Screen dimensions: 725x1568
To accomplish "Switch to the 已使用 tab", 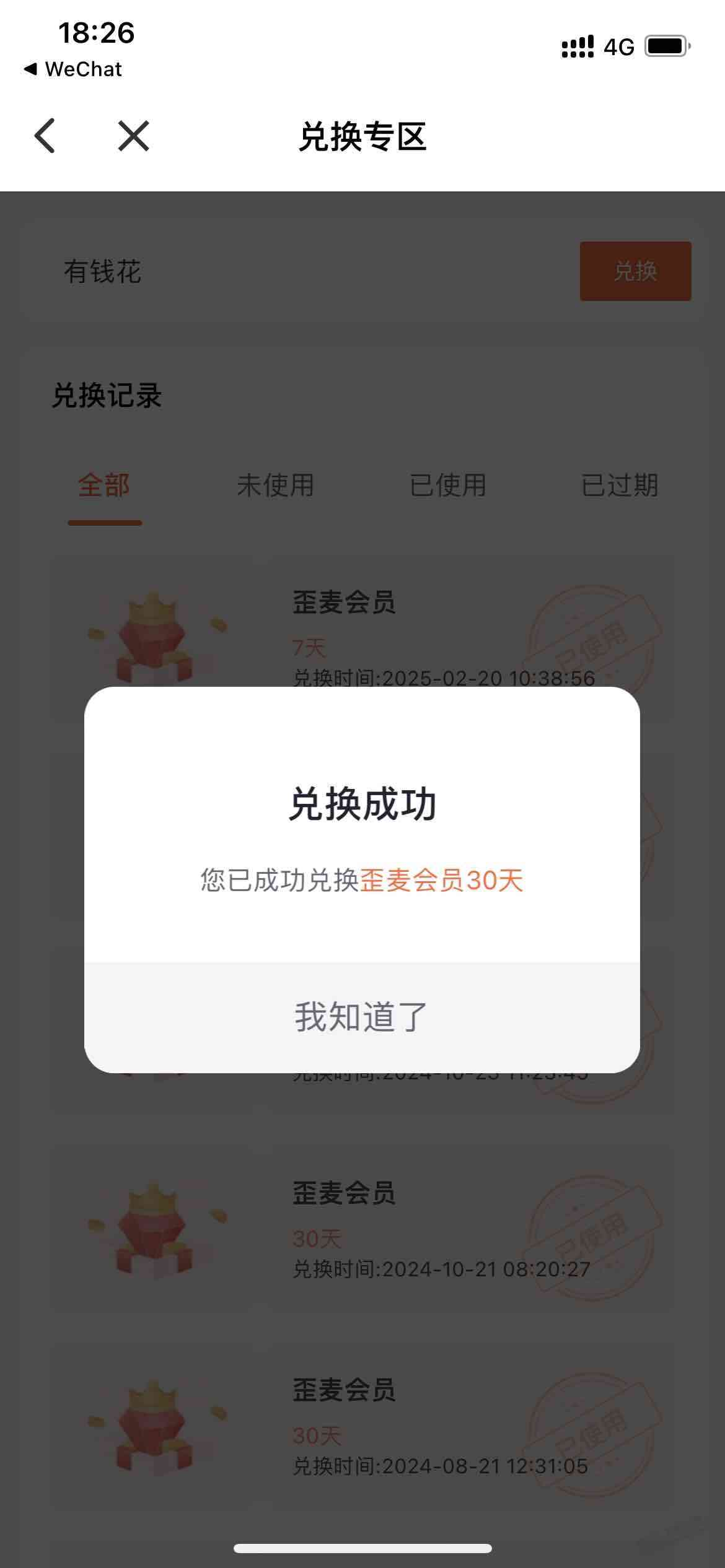I will pyautogui.click(x=447, y=485).
